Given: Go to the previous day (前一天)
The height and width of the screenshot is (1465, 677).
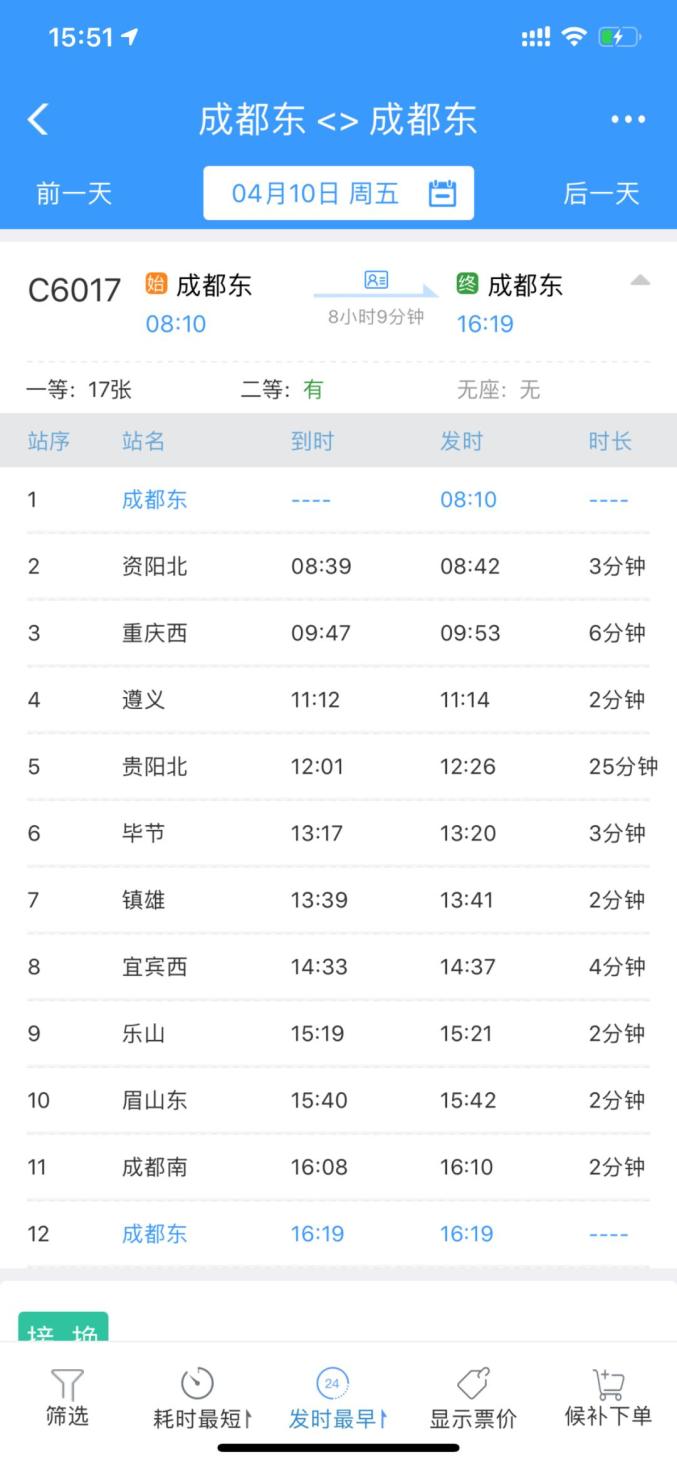Looking at the screenshot, I should 74,193.
